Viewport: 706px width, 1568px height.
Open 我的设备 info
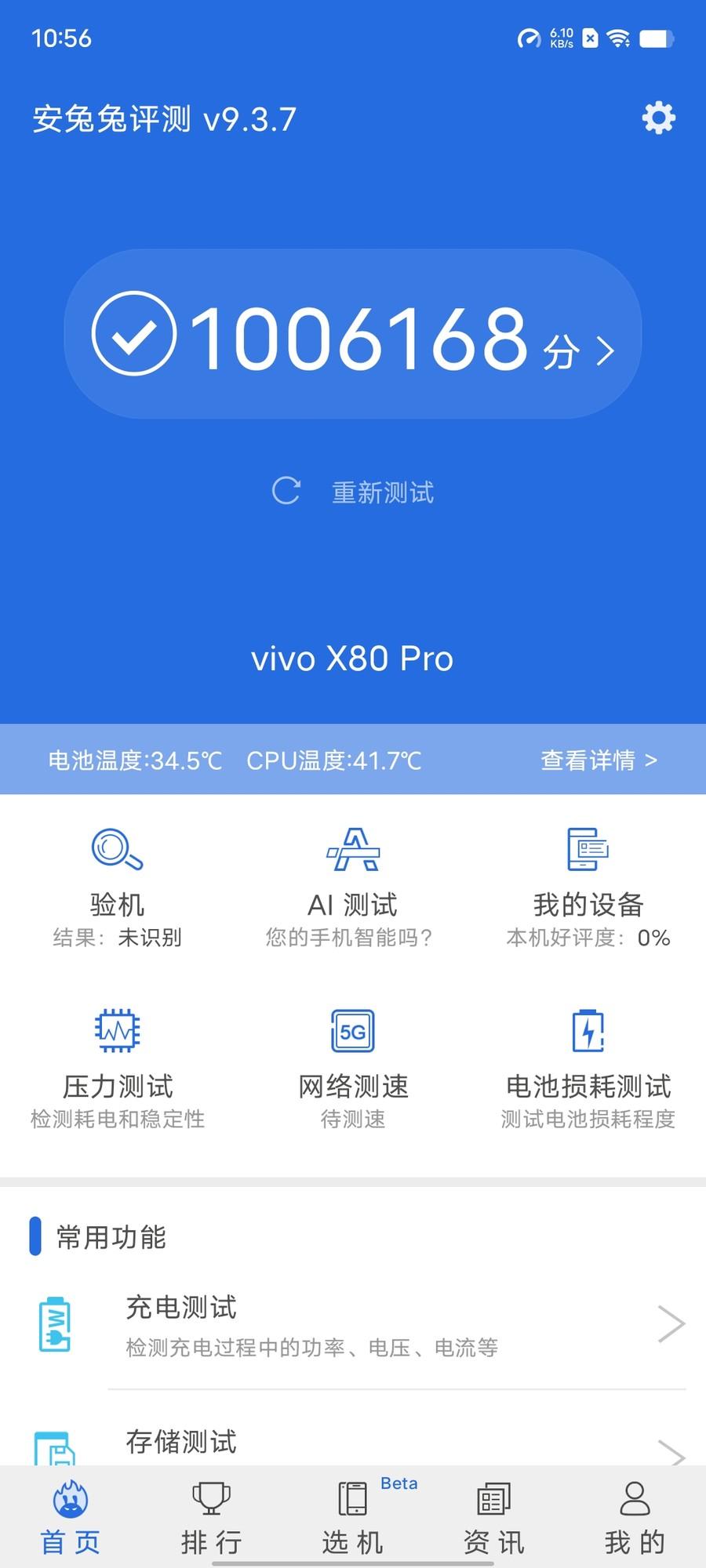click(x=588, y=887)
